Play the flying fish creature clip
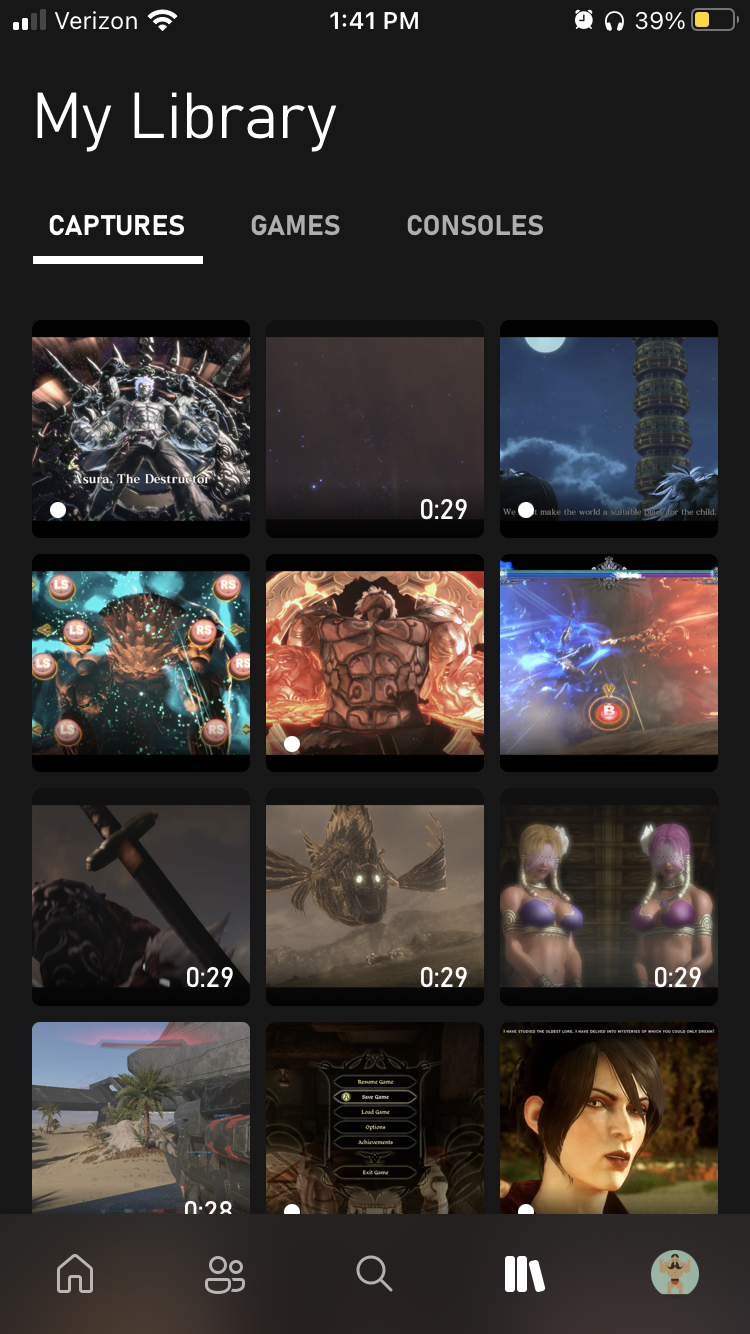The image size is (750, 1334). point(375,896)
